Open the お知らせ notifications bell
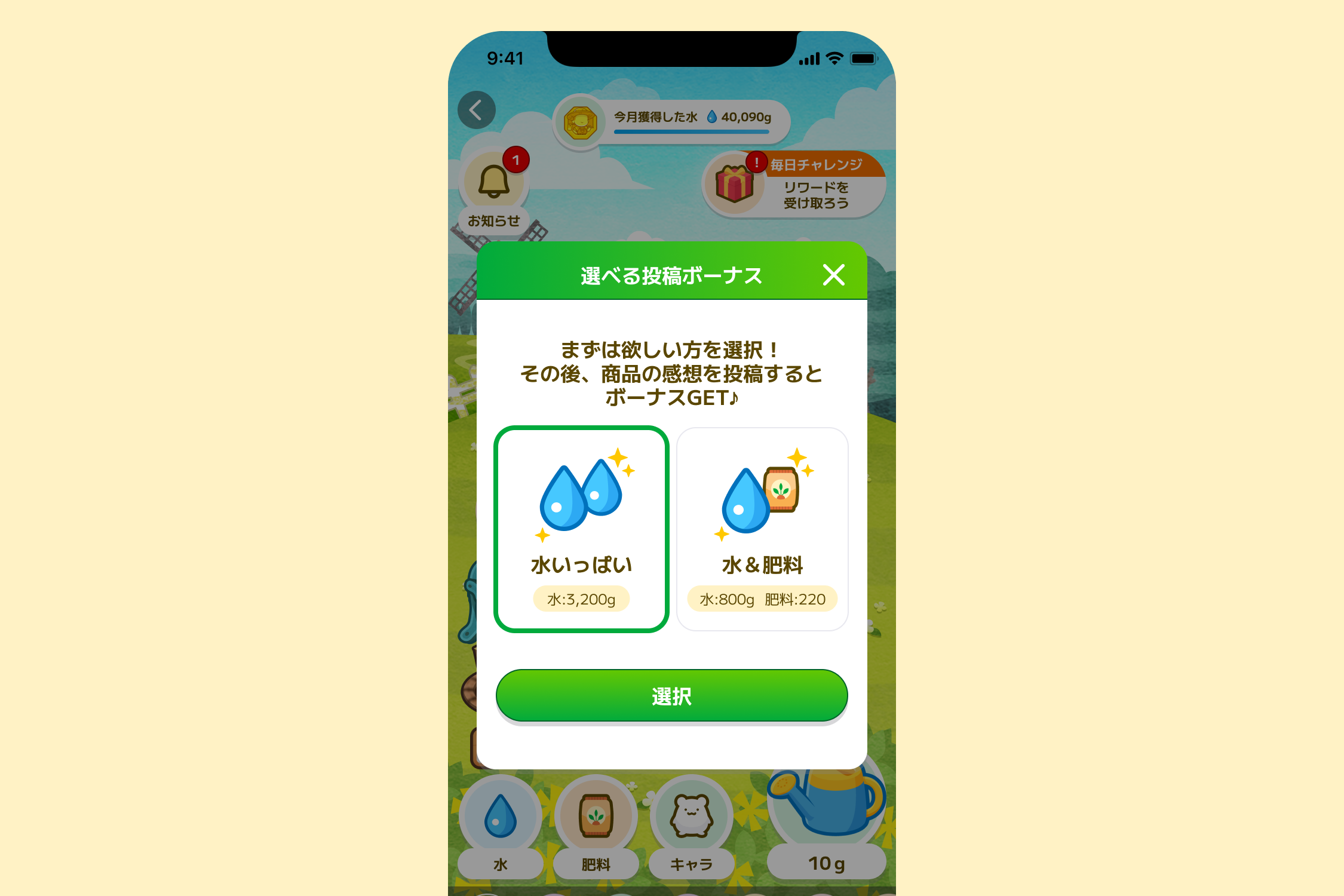Screen dimensions: 1344x896 tap(494, 182)
